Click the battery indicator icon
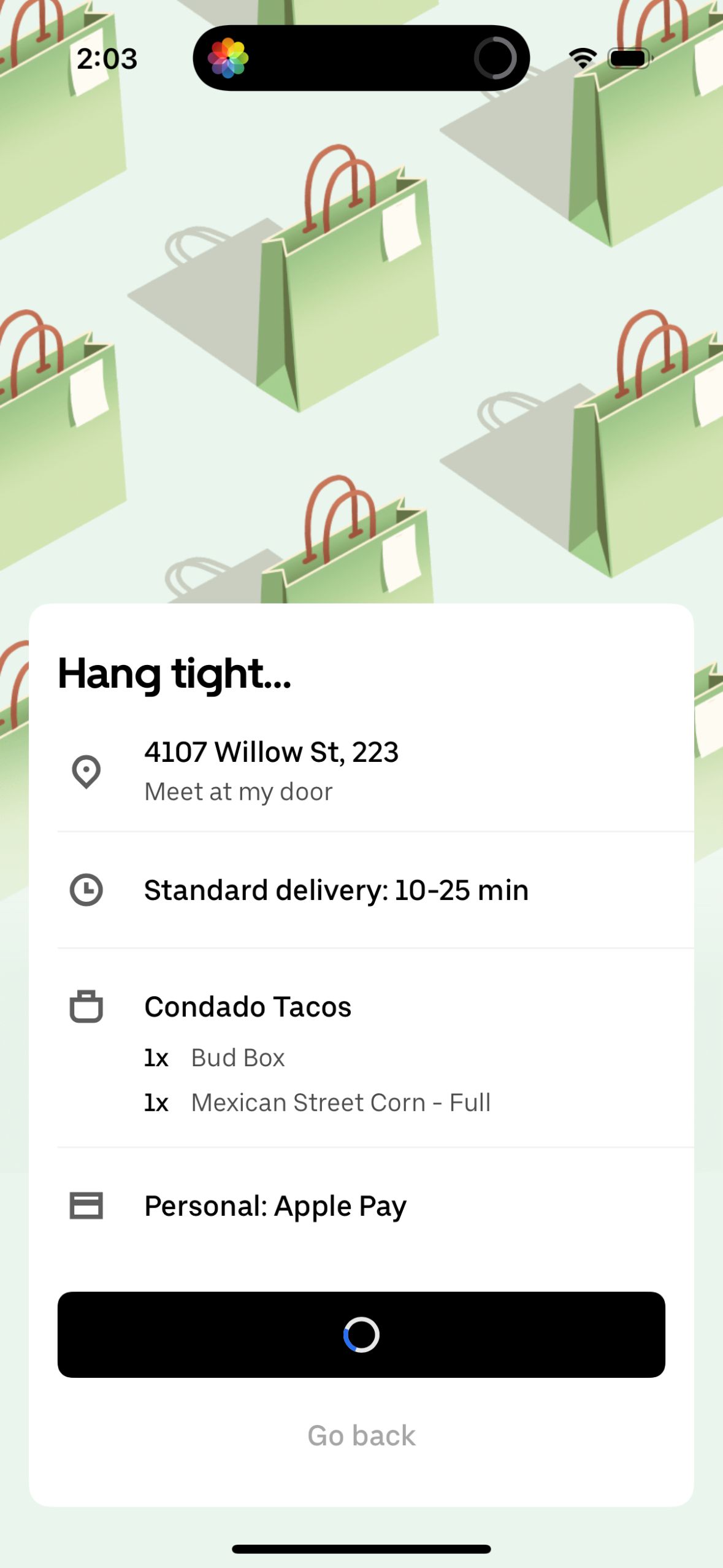The height and width of the screenshot is (1568, 723). click(630, 57)
